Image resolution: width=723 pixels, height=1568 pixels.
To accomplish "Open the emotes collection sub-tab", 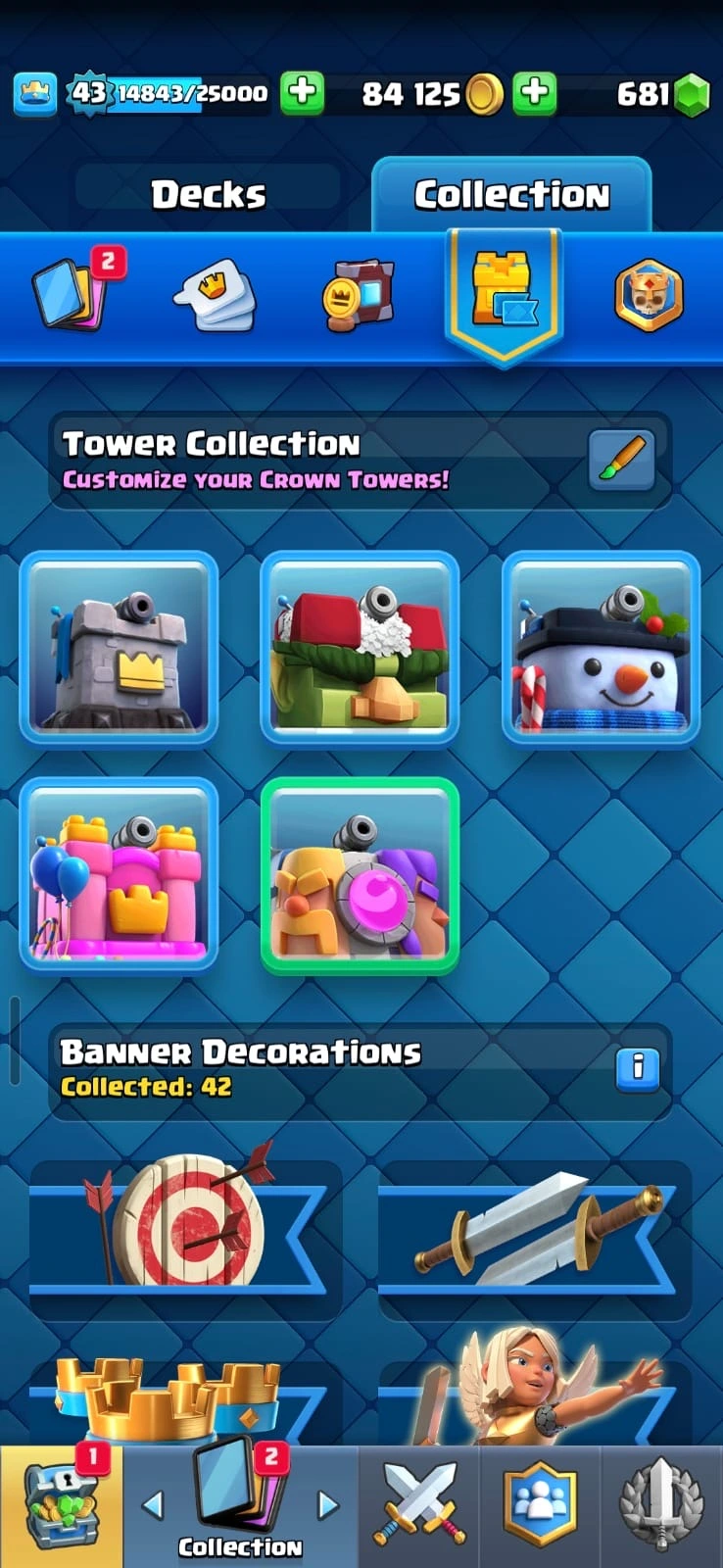I will click(216, 295).
